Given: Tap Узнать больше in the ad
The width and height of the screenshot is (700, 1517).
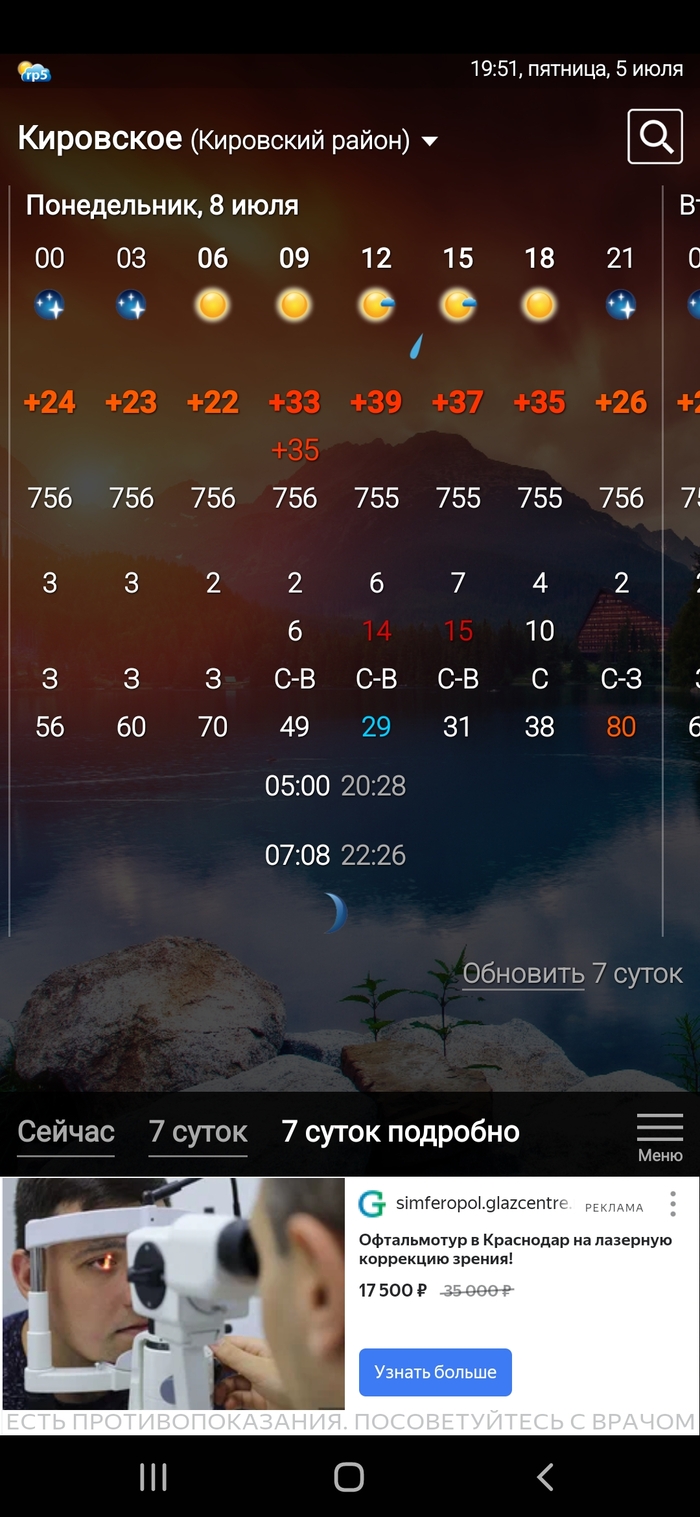Looking at the screenshot, I should pos(435,1372).
